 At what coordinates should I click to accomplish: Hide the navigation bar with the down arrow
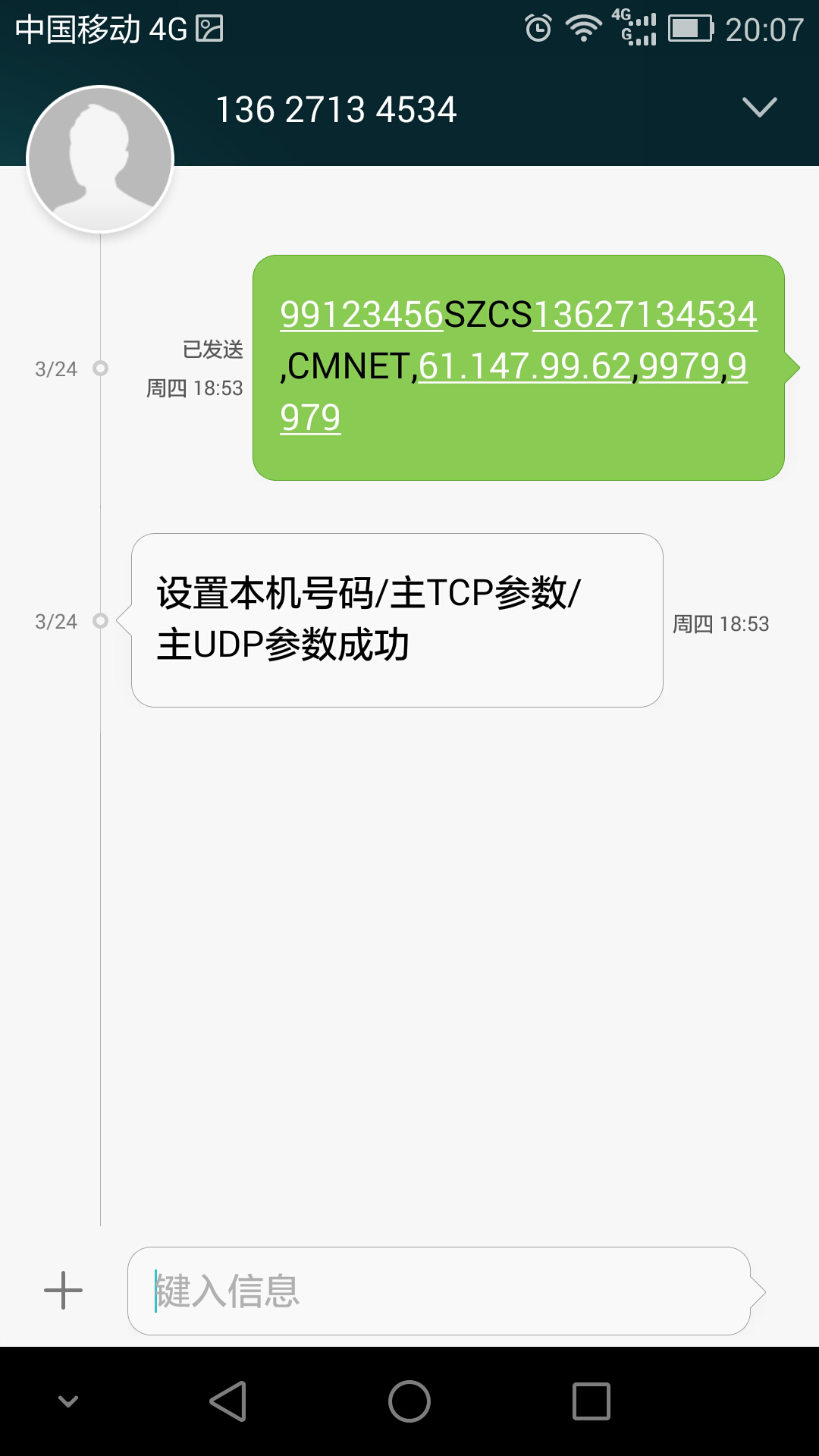tap(68, 1401)
